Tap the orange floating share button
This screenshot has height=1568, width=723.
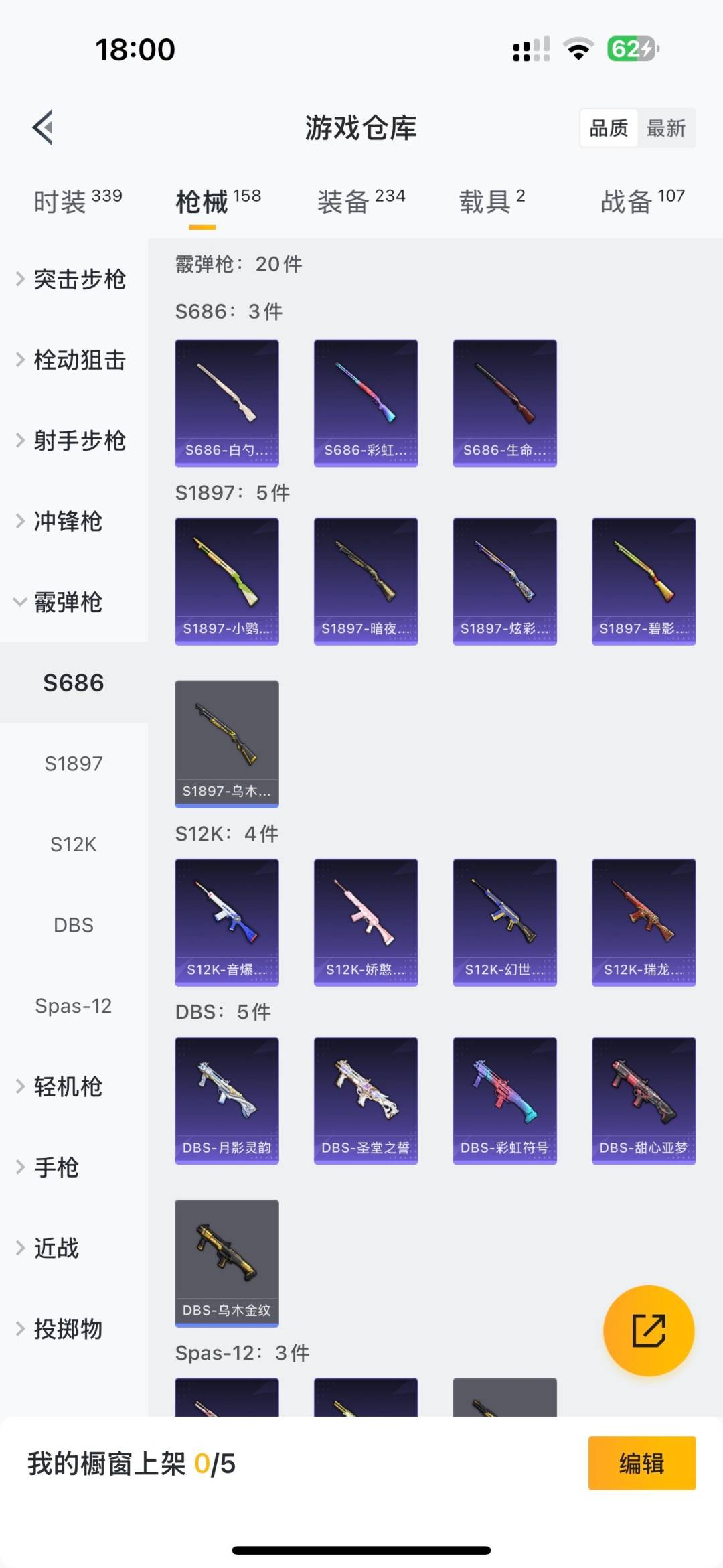[649, 1330]
